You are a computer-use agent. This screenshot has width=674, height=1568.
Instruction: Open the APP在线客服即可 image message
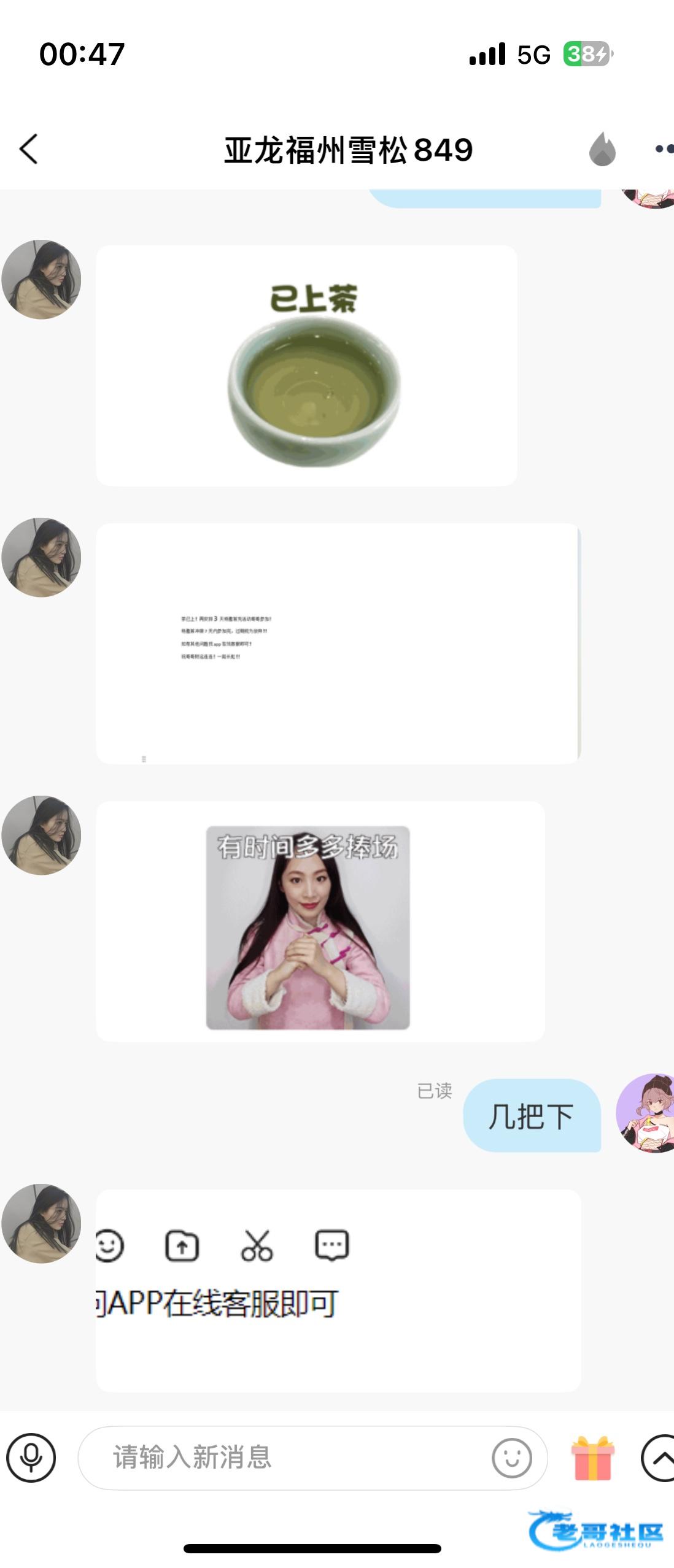click(338, 1291)
